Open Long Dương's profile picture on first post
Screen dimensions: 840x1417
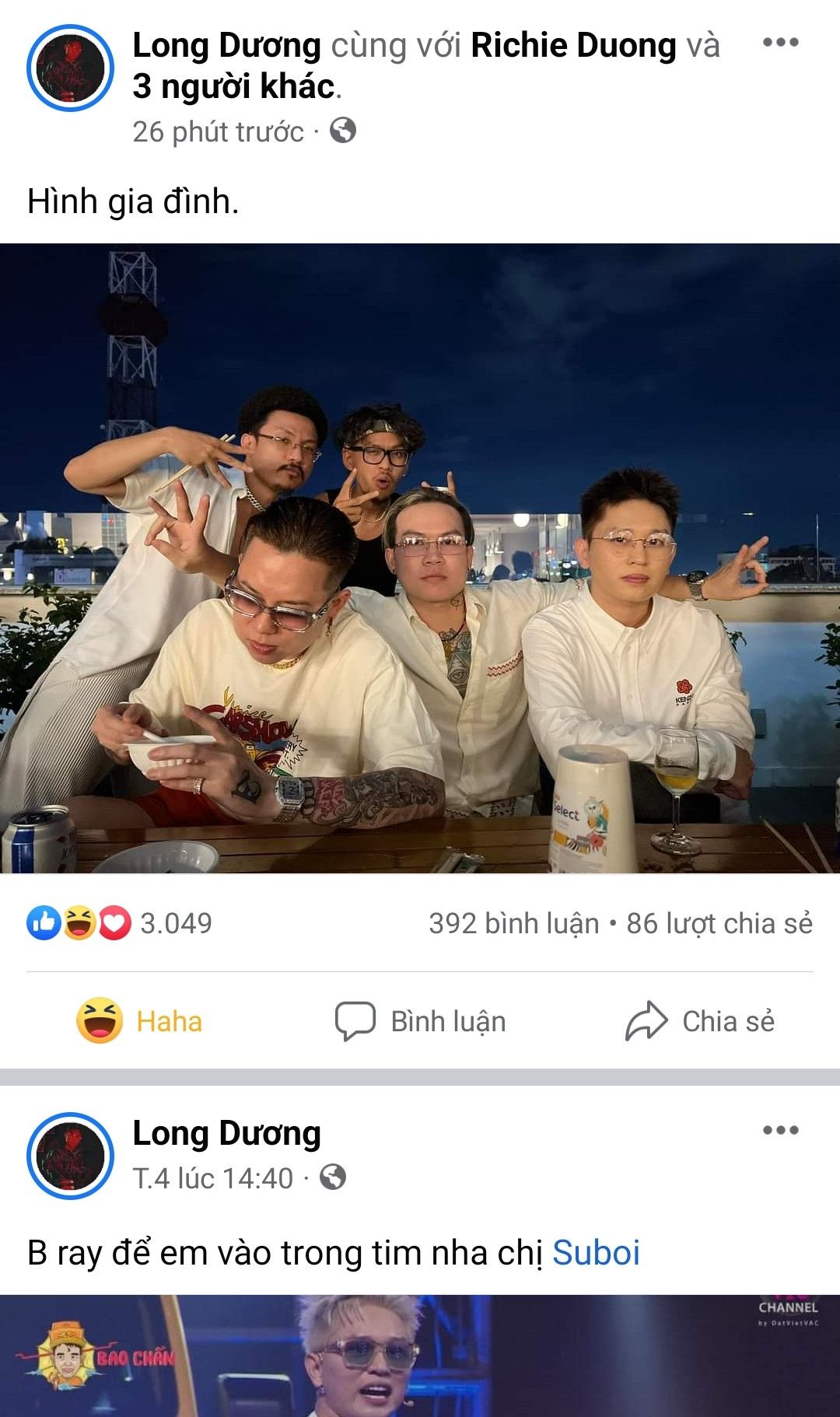coord(70,68)
